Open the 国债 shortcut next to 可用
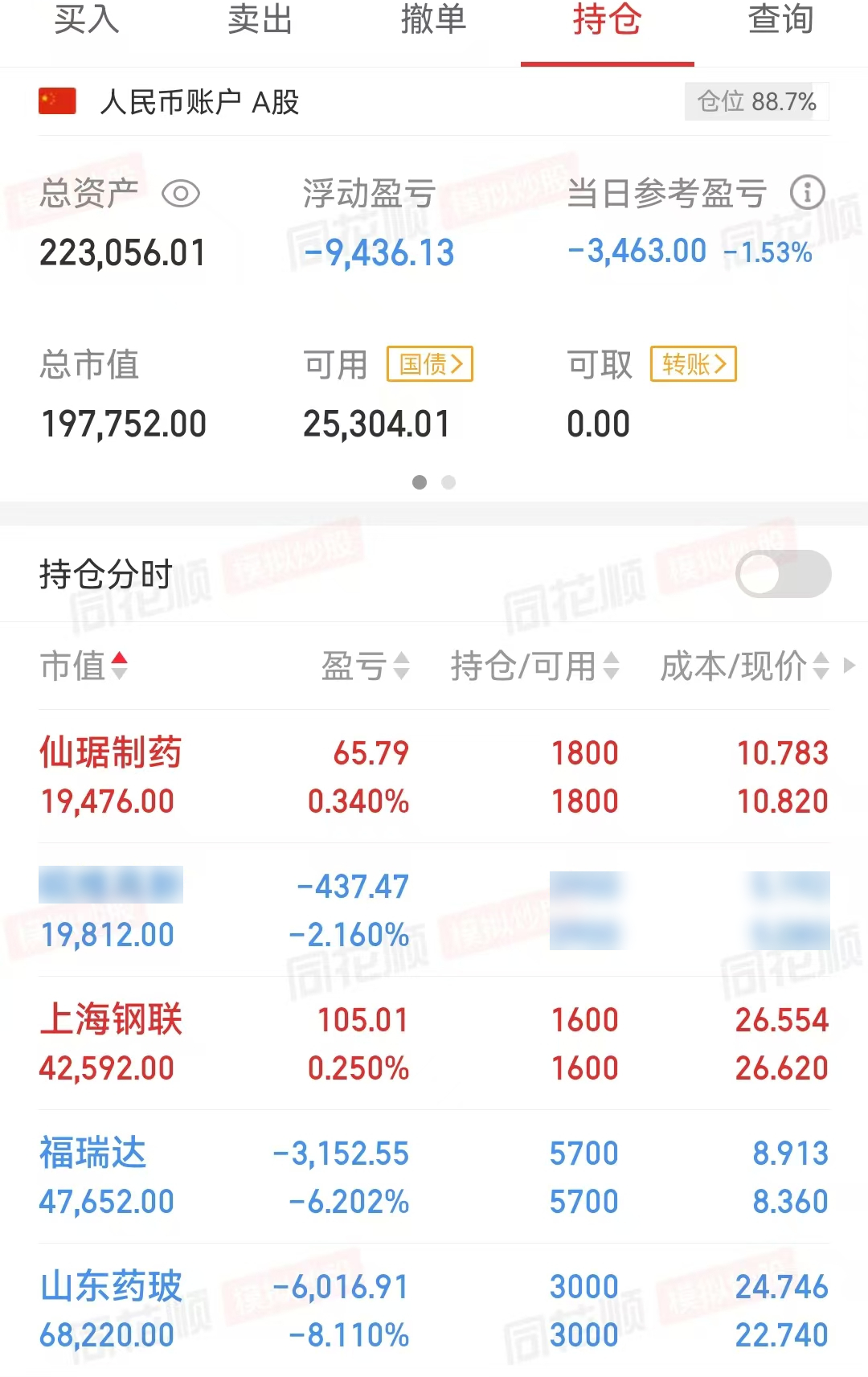The height and width of the screenshot is (1377, 868). 430,364
